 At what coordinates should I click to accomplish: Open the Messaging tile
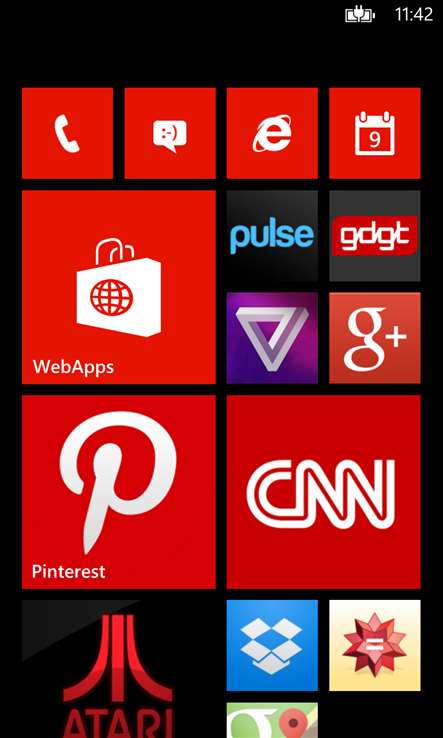(x=170, y=133)
